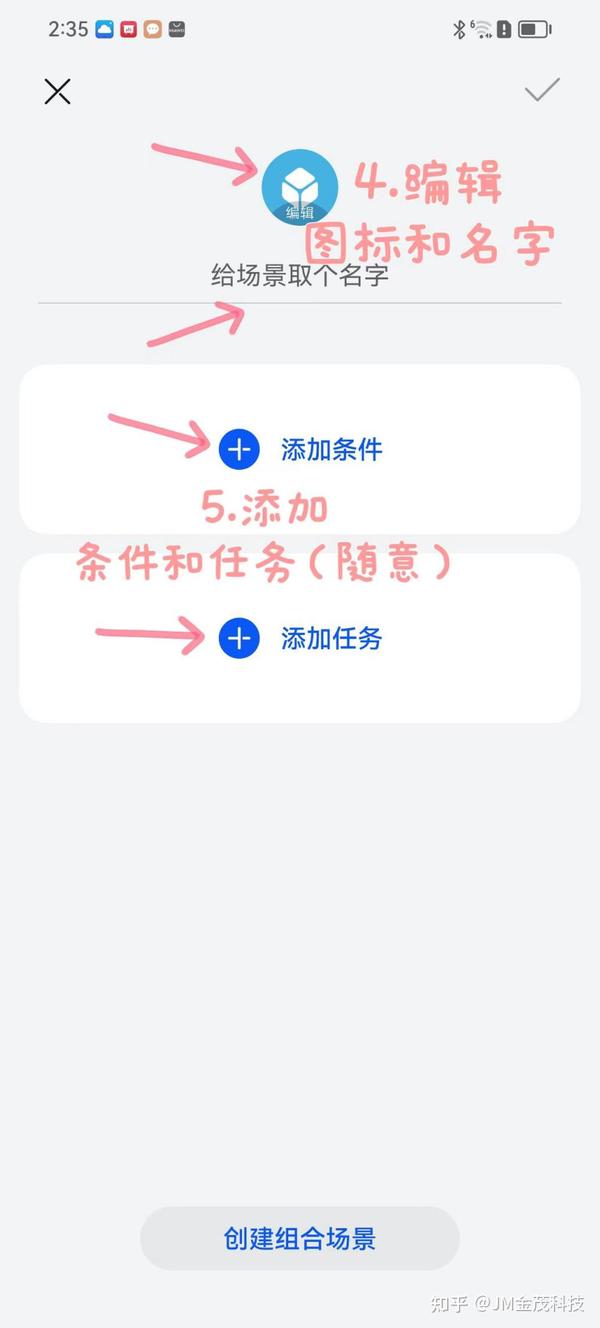Tap the scene name field
This screenshot has height=1328, width=600.
(300, 276)
